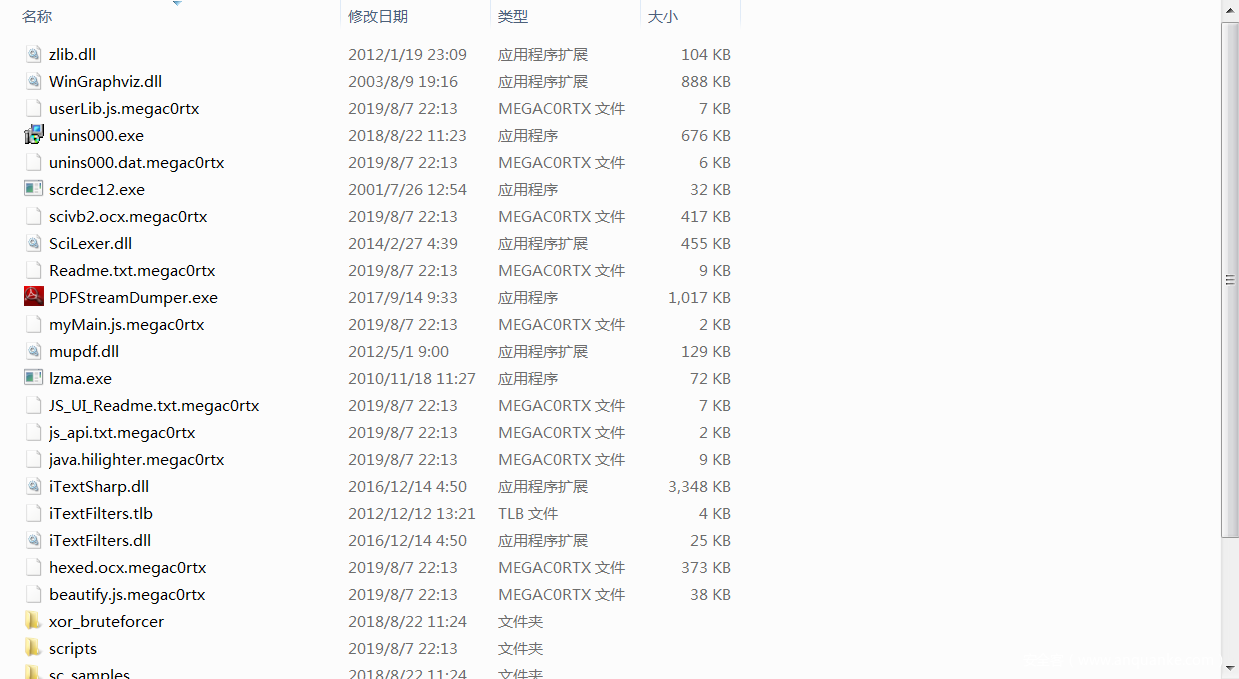Select iTextFilters.tlb file
The image size is (1239, 679).
[100, 514]
